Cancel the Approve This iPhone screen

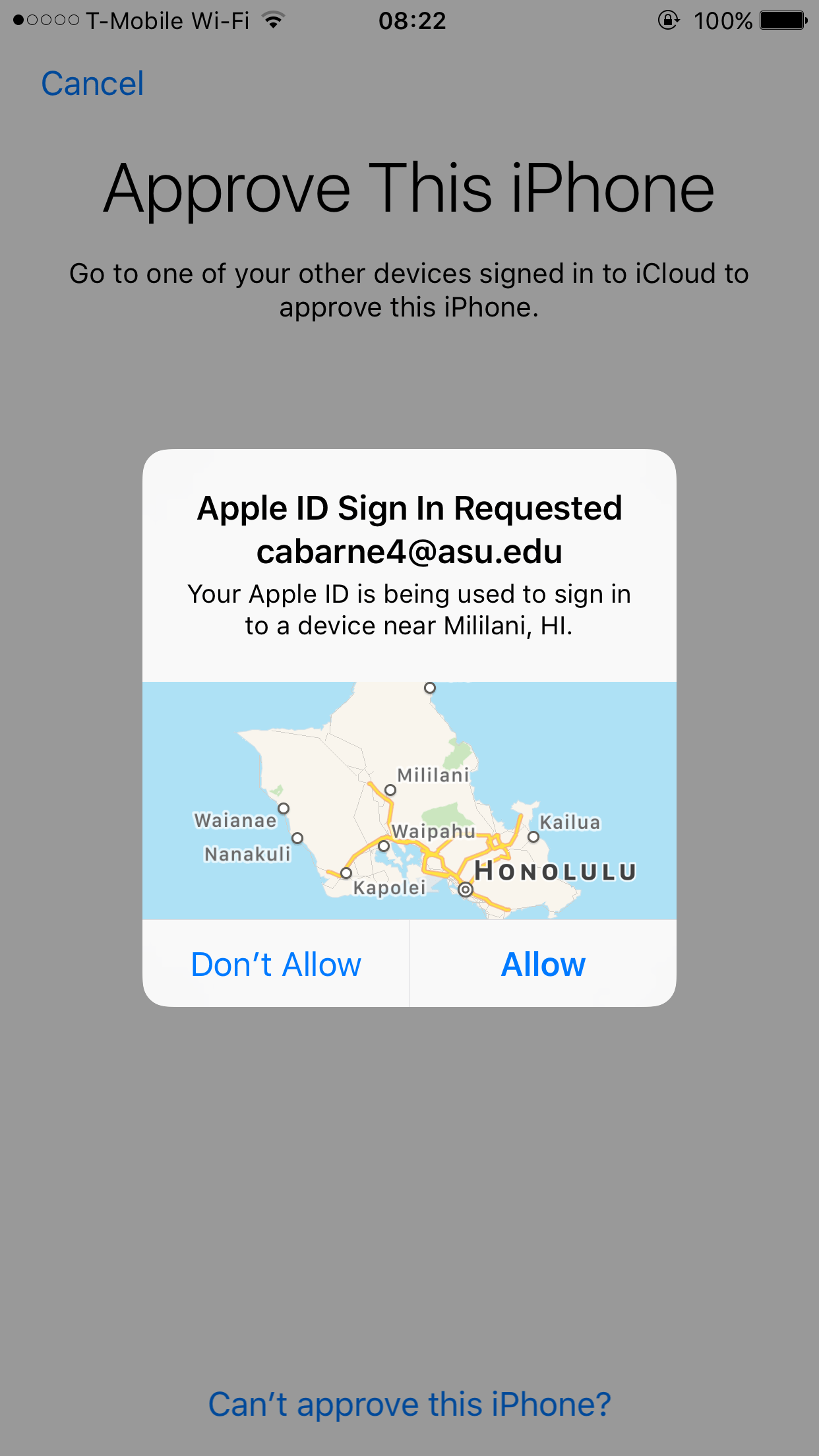[x=92, y=84]
